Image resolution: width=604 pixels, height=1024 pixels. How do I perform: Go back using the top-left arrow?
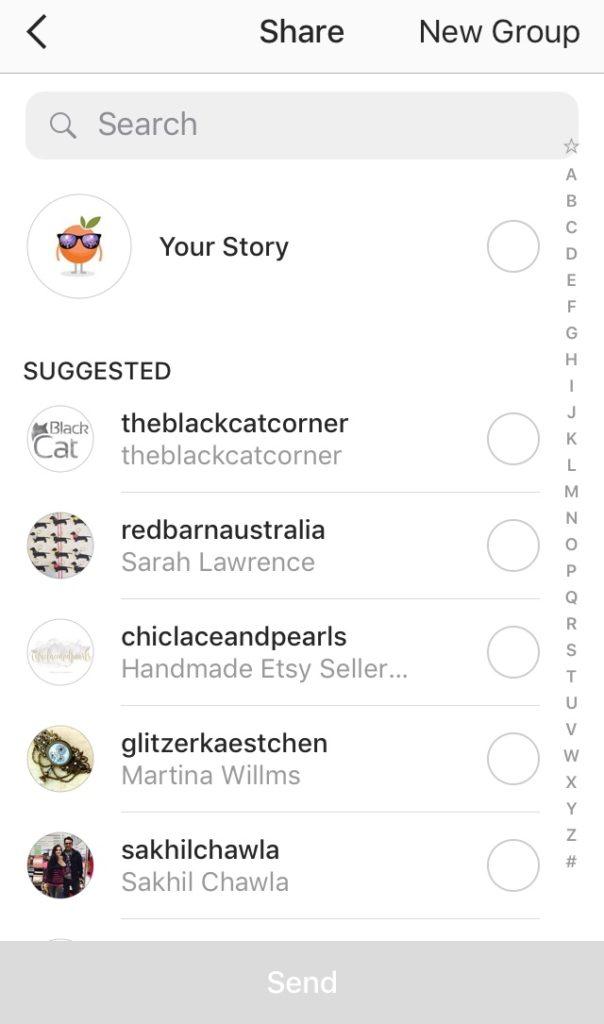[37, 32]
